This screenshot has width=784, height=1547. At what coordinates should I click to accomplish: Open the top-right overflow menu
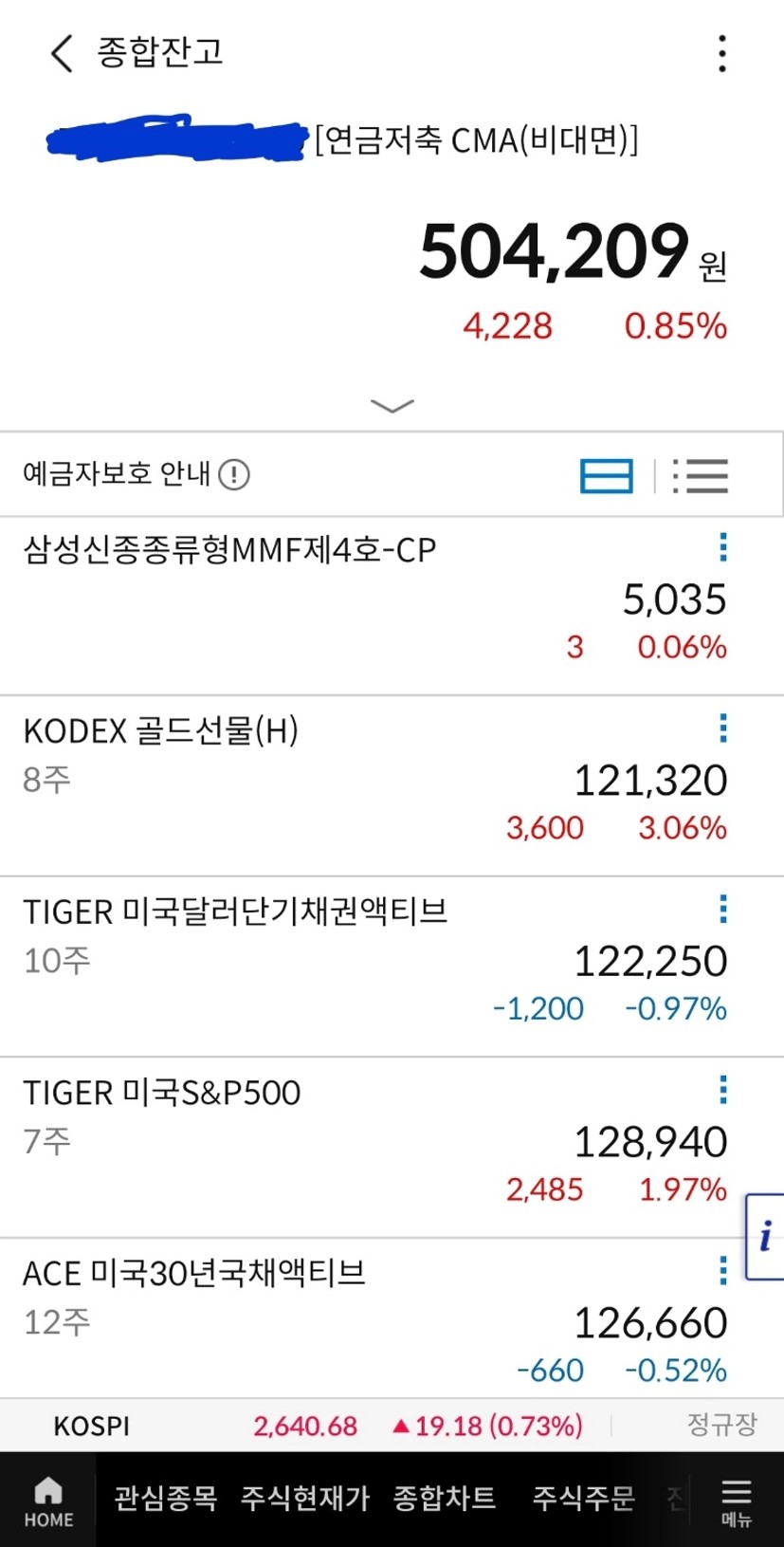pyautogui.click(x=722, y=54)
